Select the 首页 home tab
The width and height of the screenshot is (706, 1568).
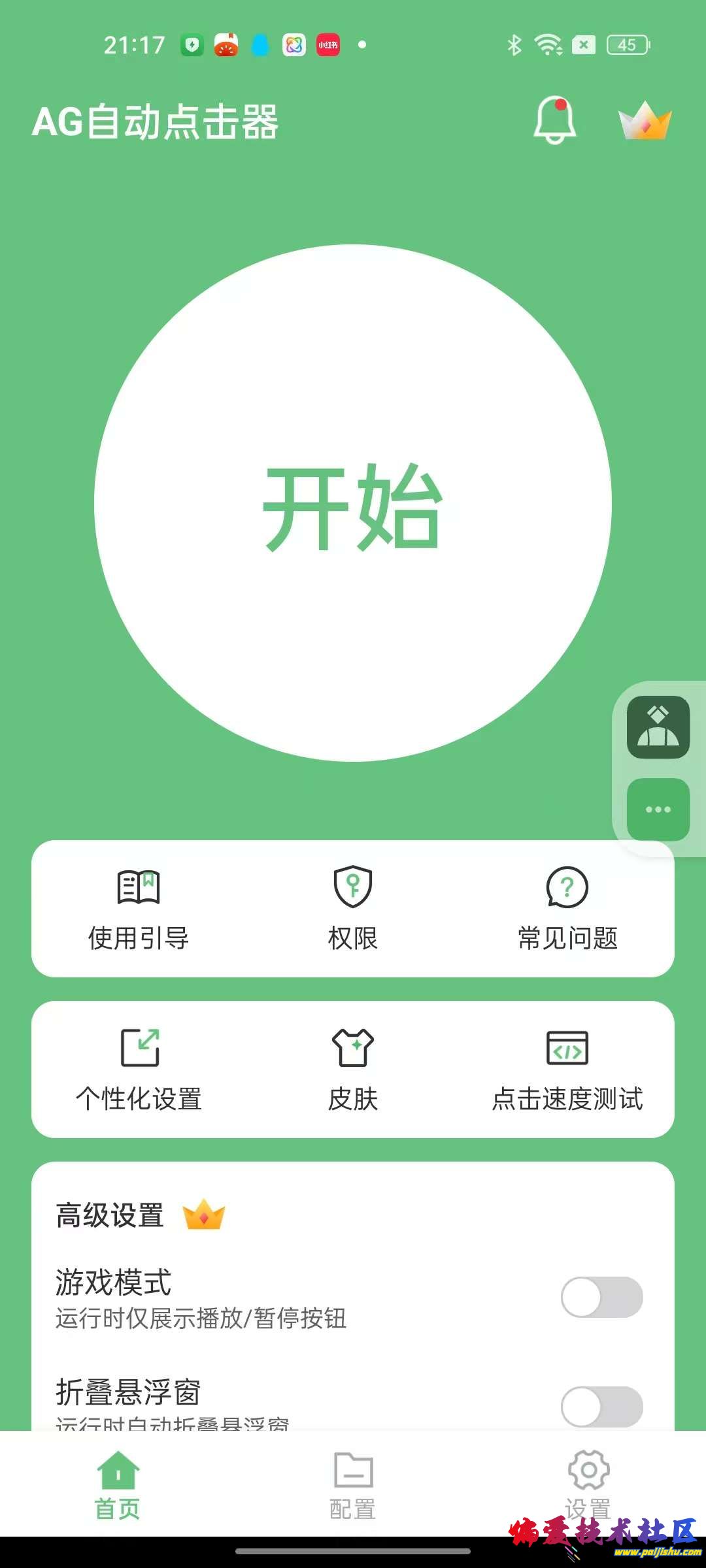pos(118,1486)
